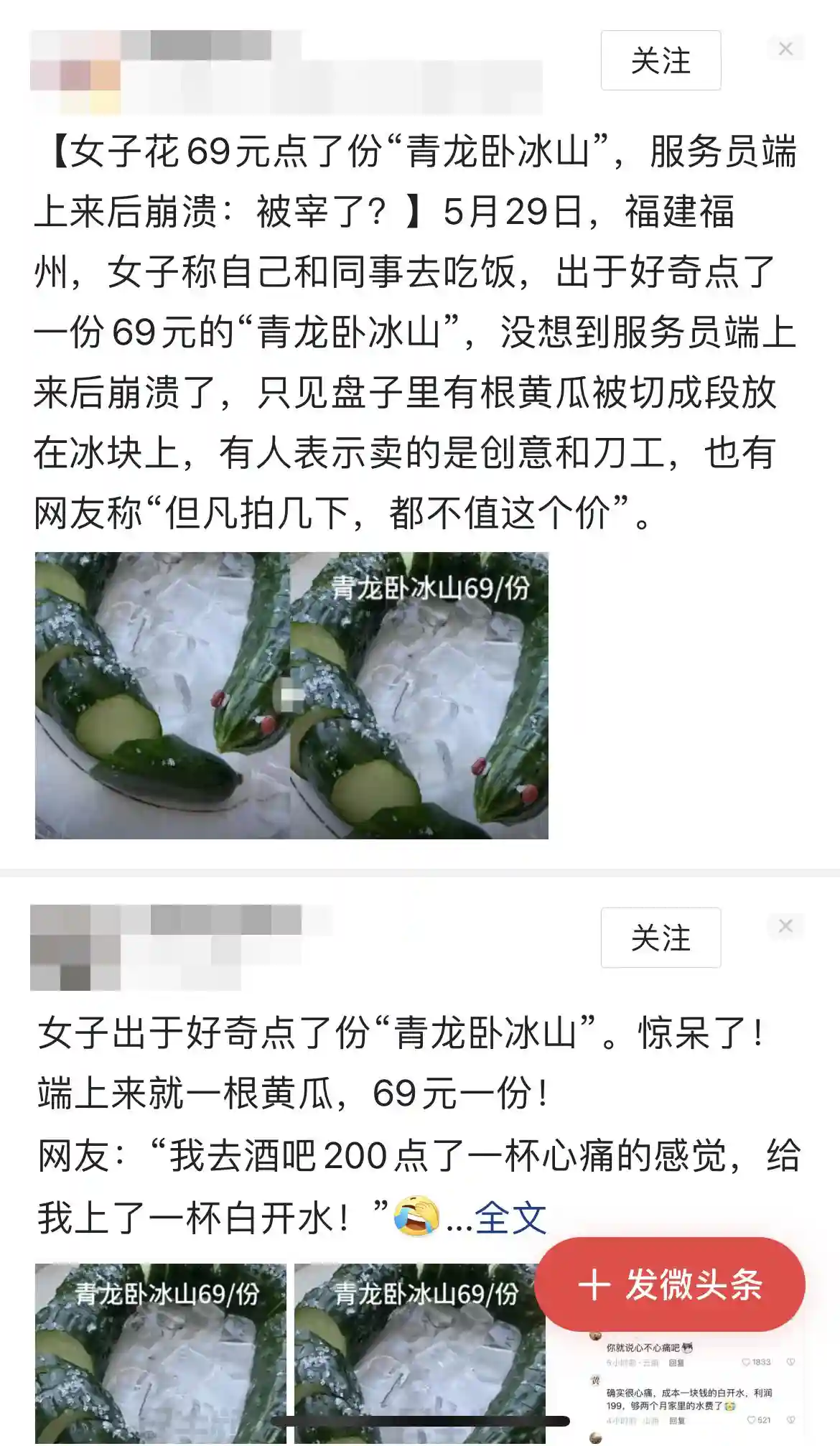Dismiss the 惊呆了 post with its X

[x=785, y=926]
